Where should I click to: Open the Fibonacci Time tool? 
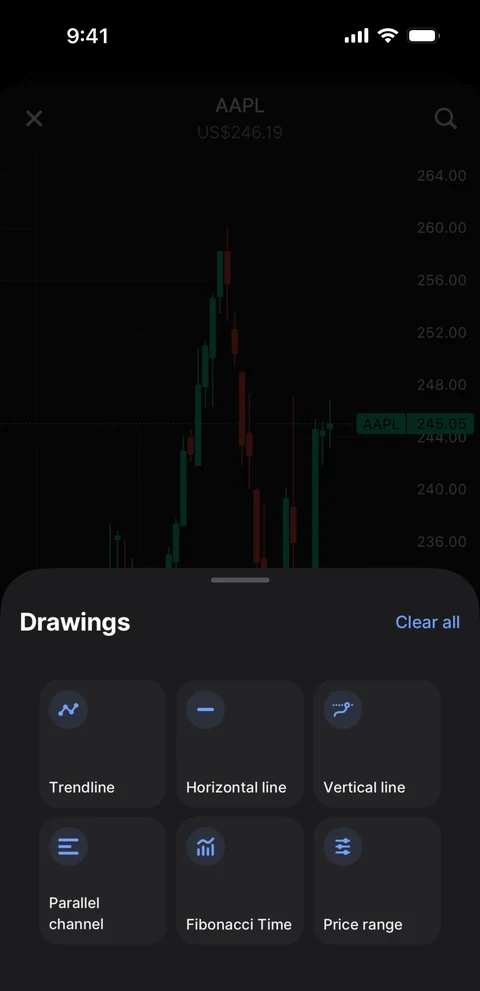click(x=240, y=881)
